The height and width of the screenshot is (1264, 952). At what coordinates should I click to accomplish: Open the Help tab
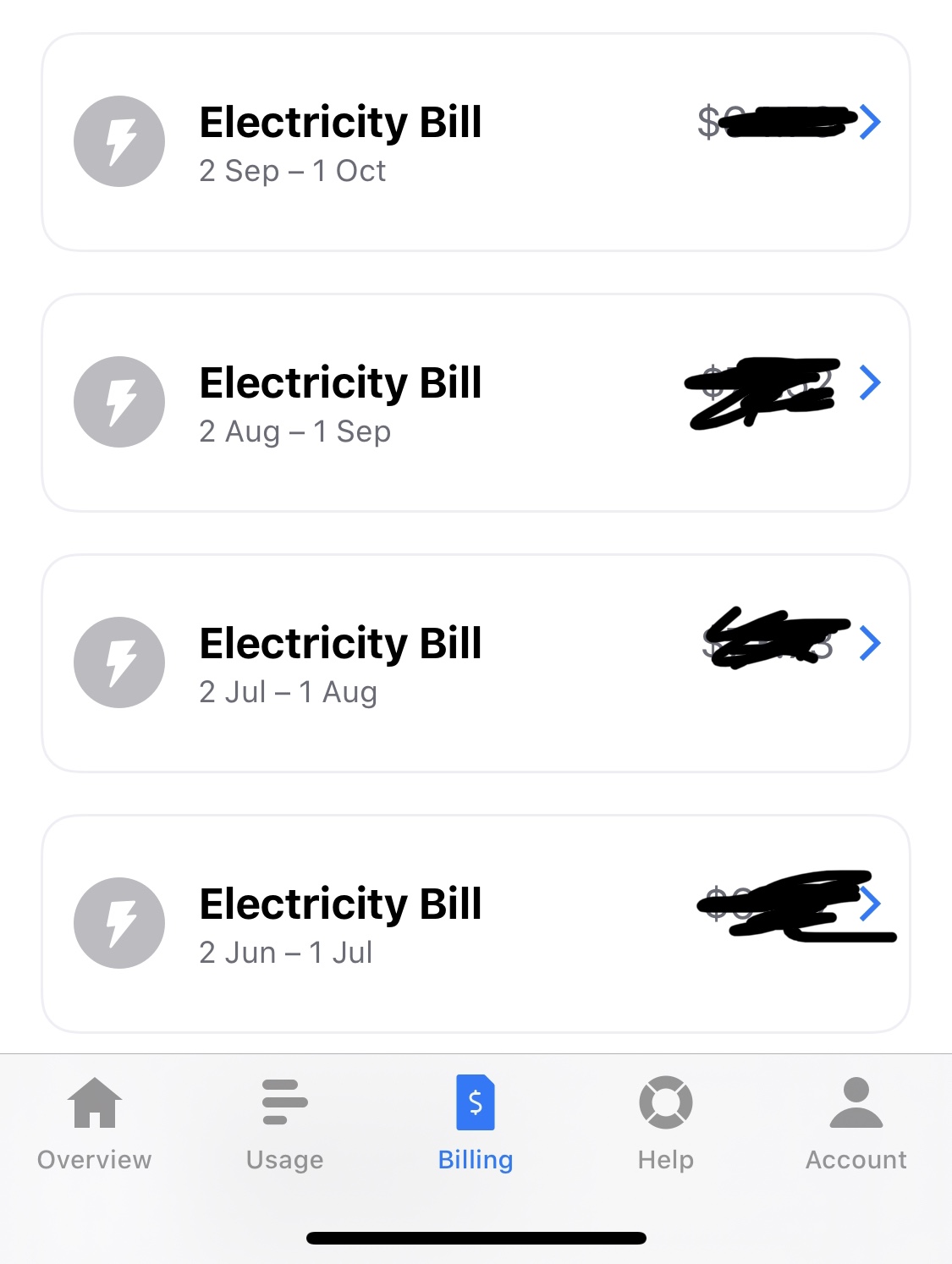click(666, 1123)
